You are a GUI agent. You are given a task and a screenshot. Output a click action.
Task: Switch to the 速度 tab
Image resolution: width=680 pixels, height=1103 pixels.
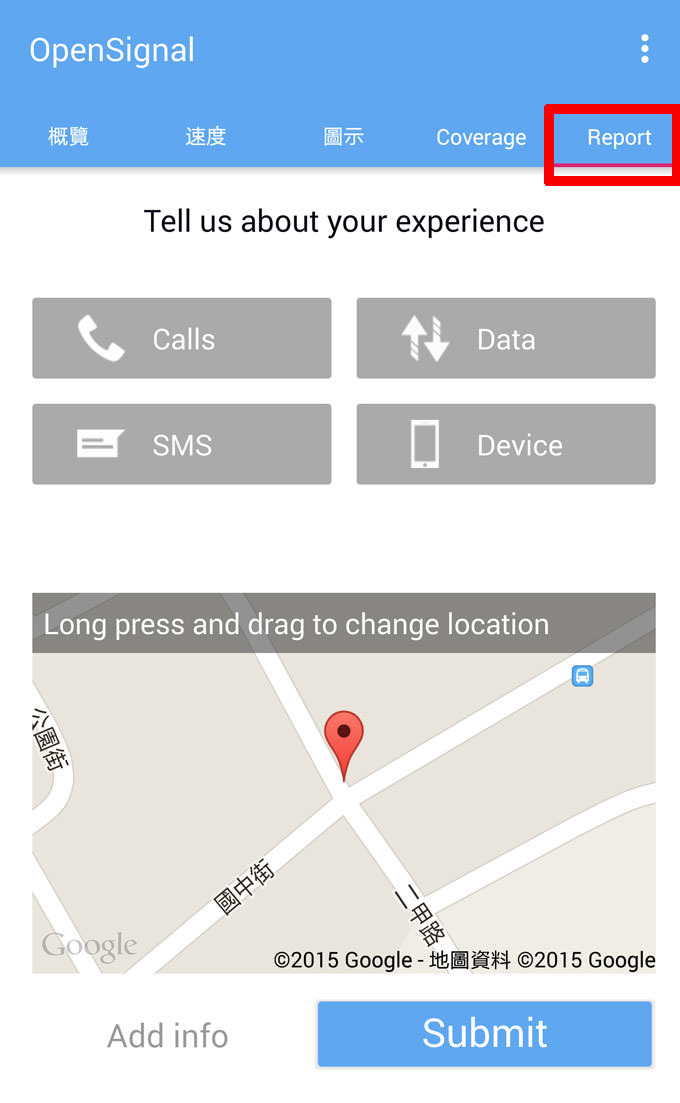[206, 137]
